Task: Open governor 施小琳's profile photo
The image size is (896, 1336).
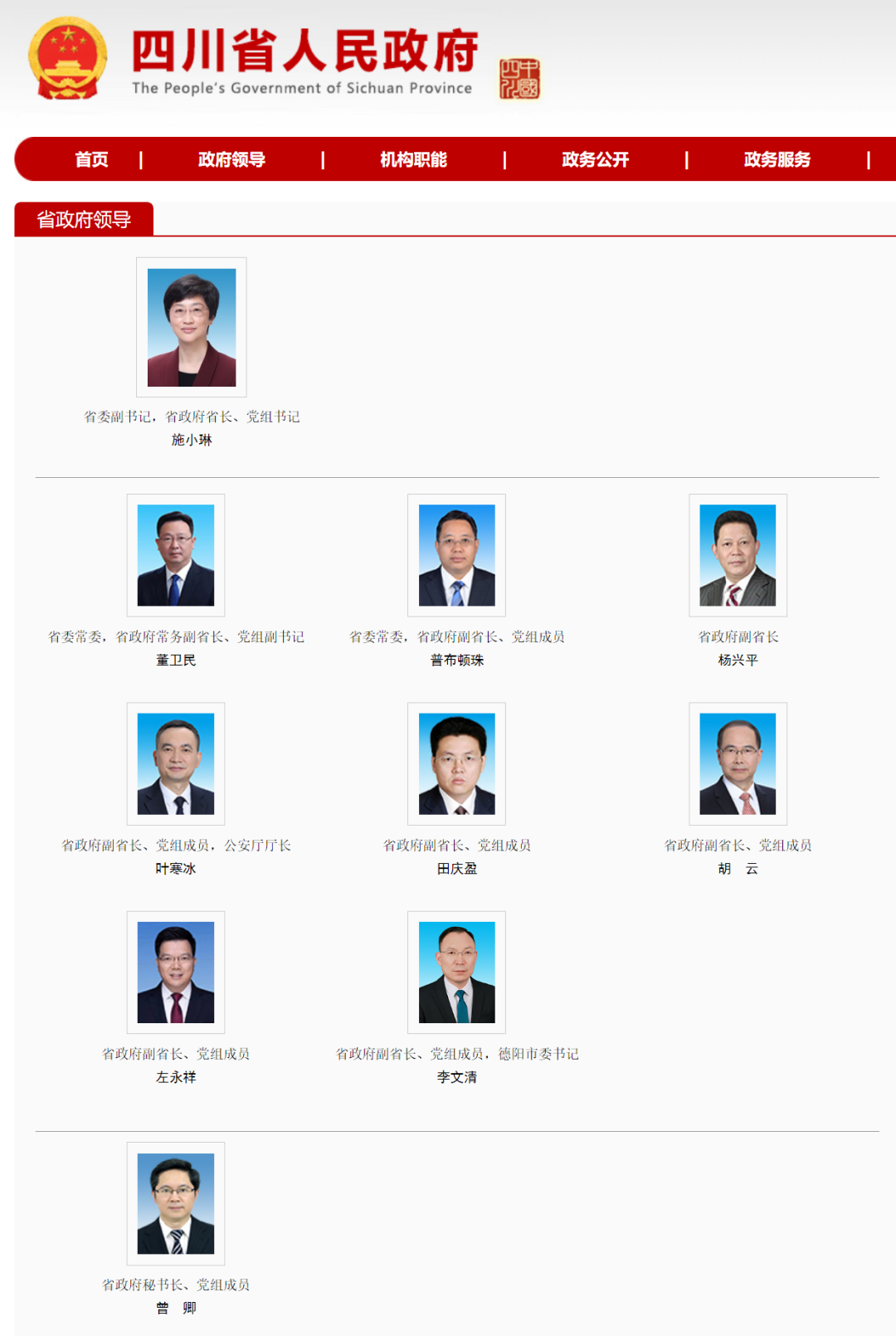Action: pyautogui.click(x=192, y=327)
